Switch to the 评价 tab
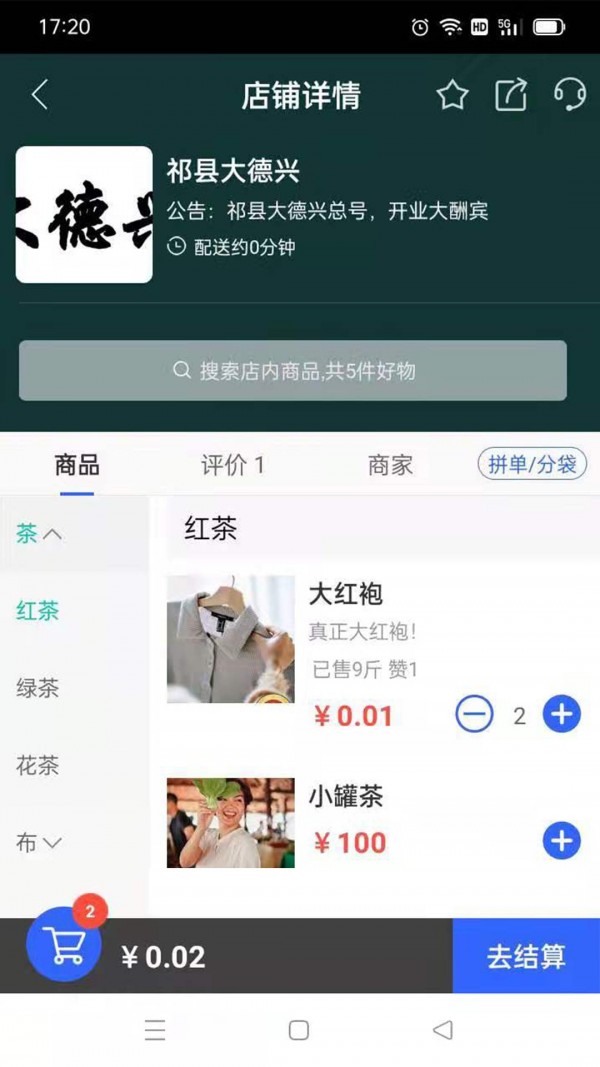Viewport: 600px width, 1067px height. pos(233,465)
